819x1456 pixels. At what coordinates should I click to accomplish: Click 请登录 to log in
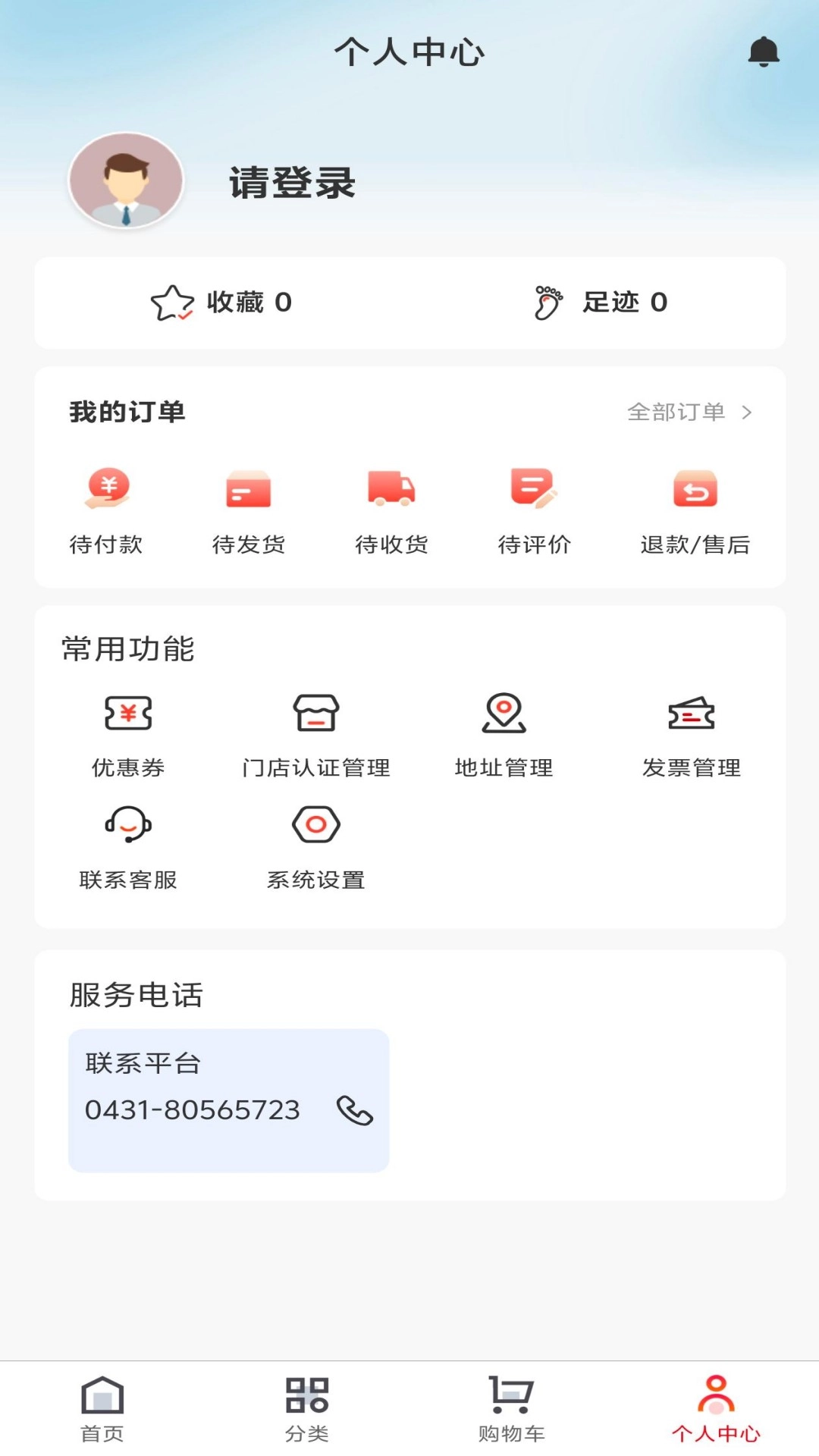click(291, 182)
